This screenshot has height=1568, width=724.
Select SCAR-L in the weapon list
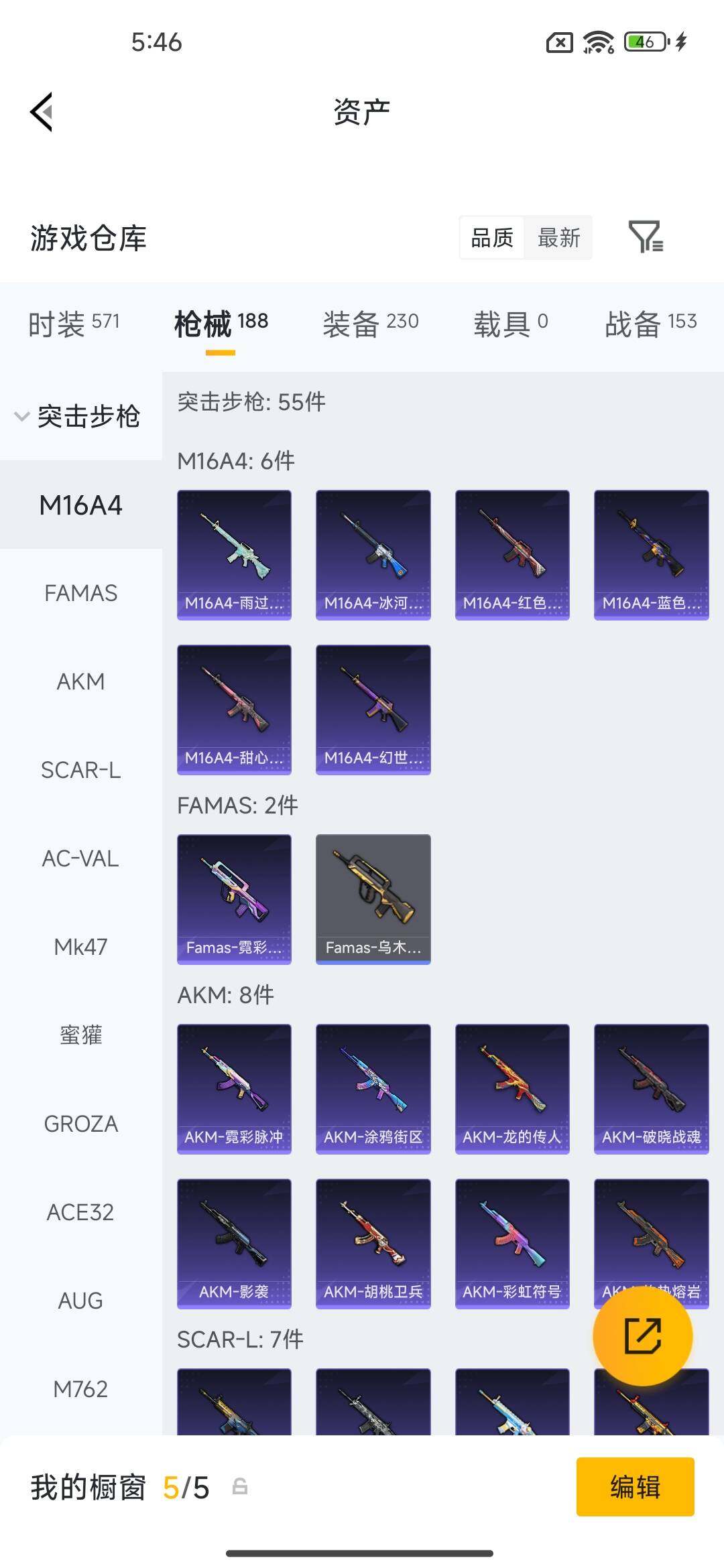click(x=80, y=770)
